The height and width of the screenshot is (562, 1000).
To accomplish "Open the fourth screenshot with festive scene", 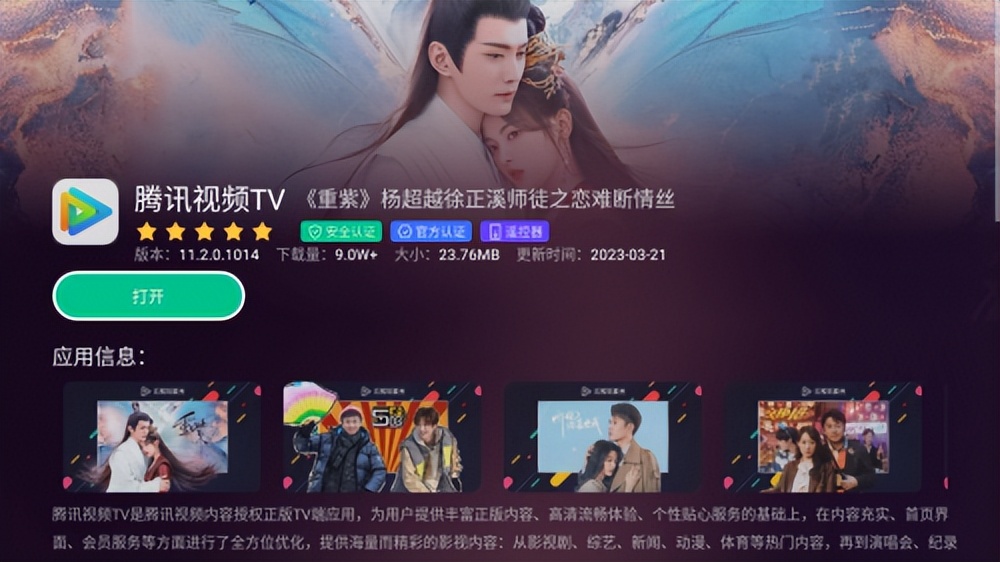I will (x=822, y=437).
